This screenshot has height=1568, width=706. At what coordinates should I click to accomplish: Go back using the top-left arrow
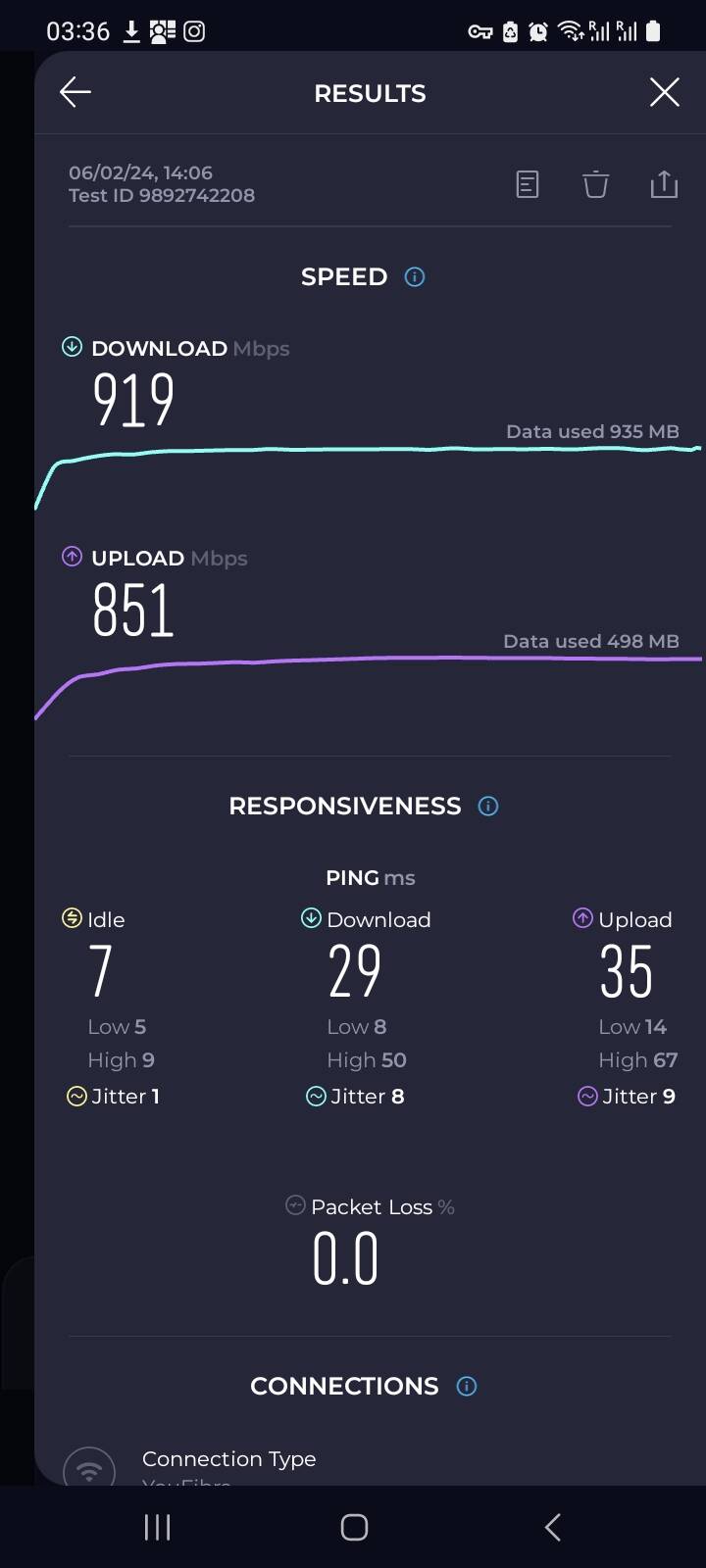pyautogui.click(x=76, y=92)
